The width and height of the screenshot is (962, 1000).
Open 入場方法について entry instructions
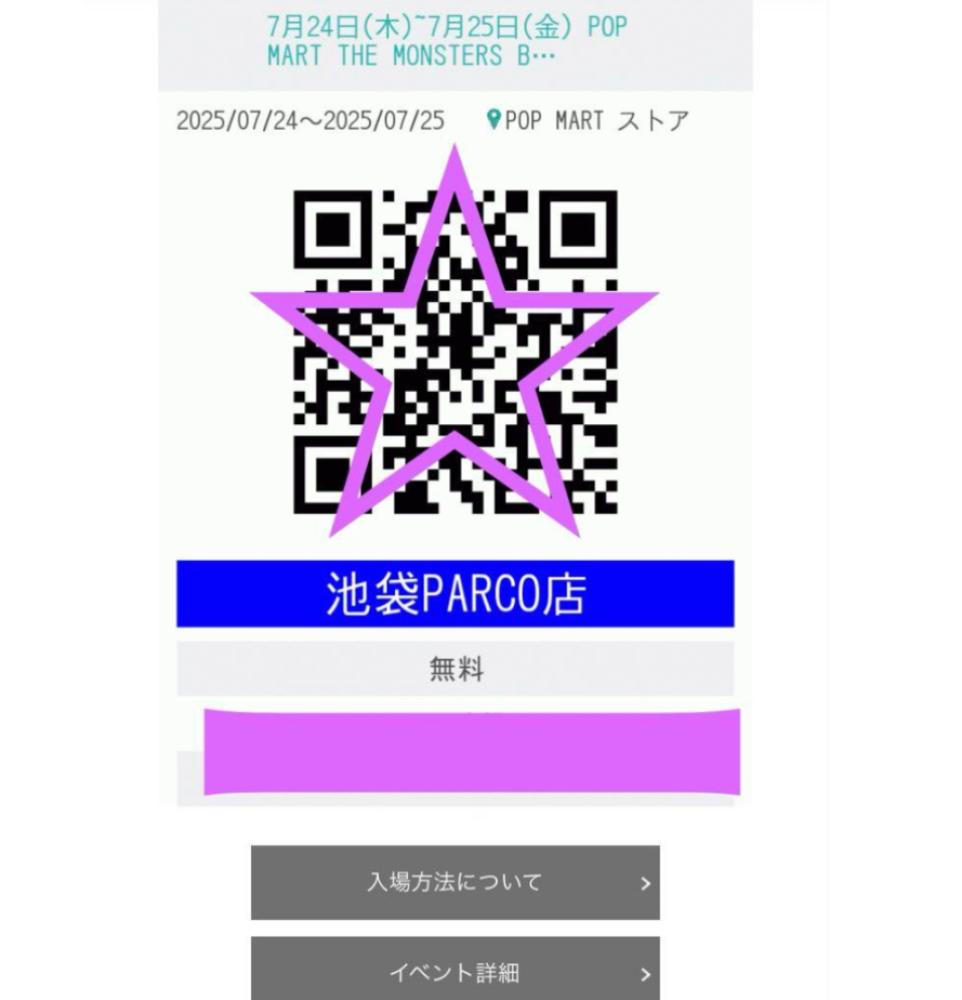(x=455, y=882)
